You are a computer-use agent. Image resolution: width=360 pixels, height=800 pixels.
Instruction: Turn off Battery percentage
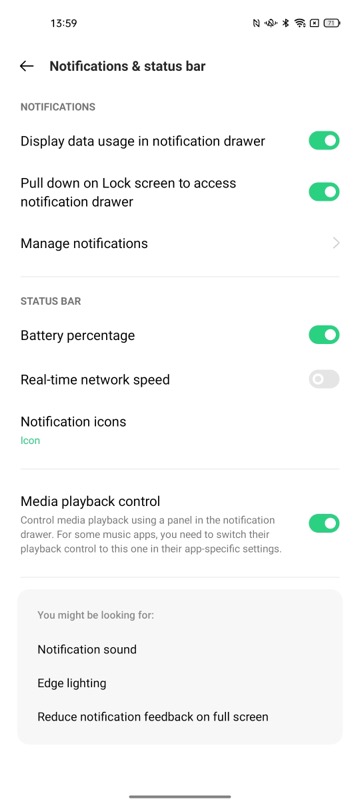coord(324,335)
